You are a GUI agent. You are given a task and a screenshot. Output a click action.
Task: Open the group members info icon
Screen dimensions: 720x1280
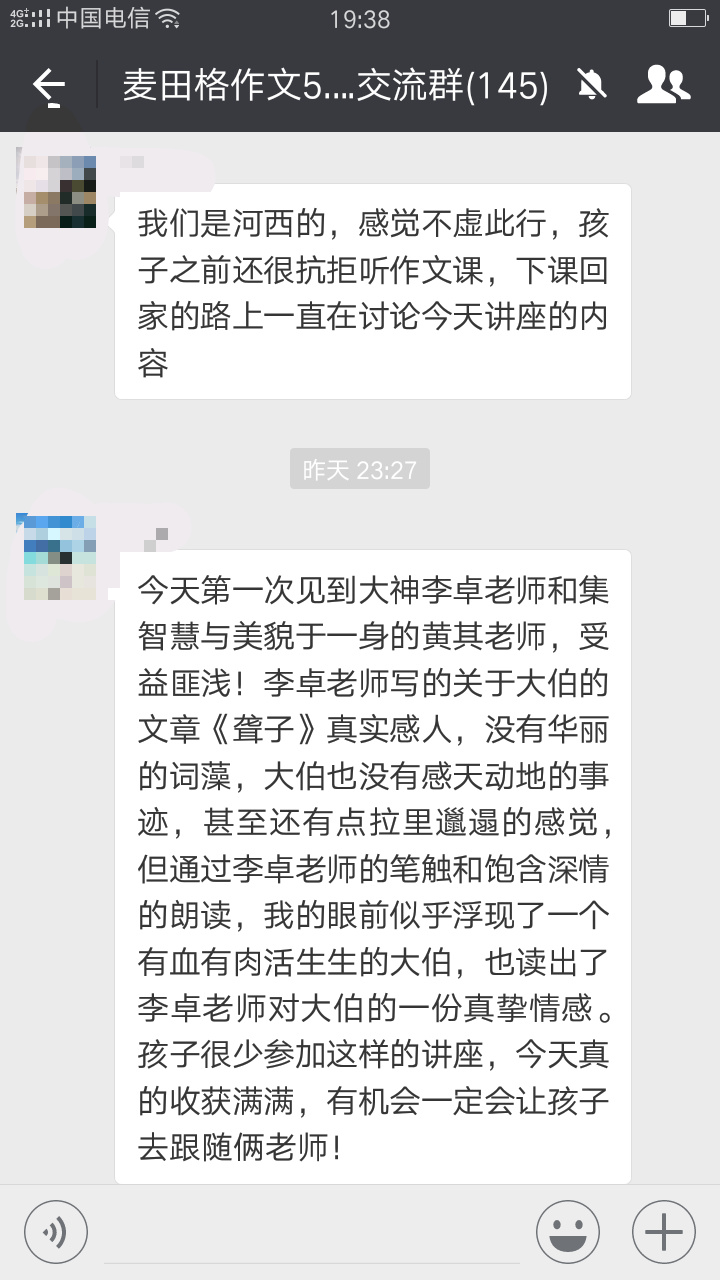663,85
